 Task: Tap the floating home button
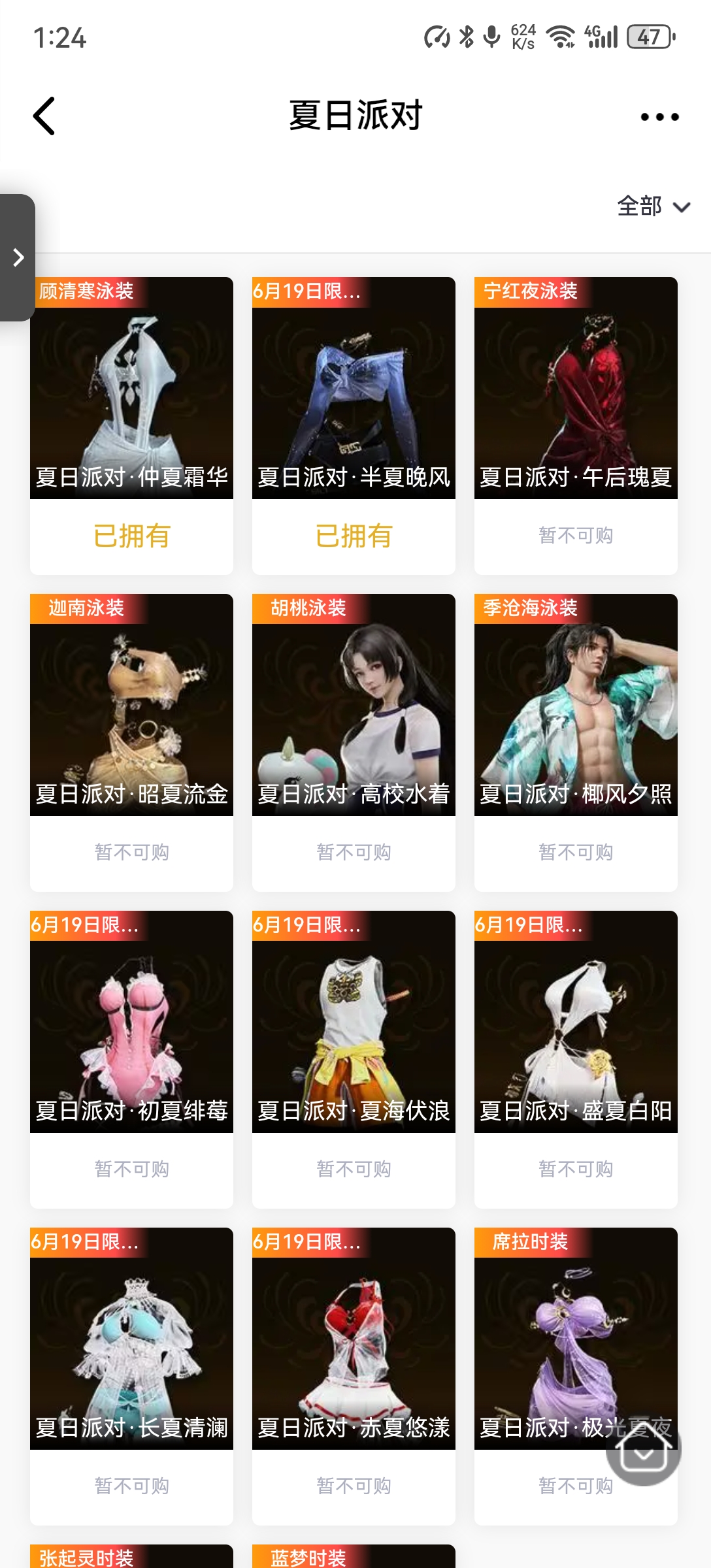coord(644,1449)
